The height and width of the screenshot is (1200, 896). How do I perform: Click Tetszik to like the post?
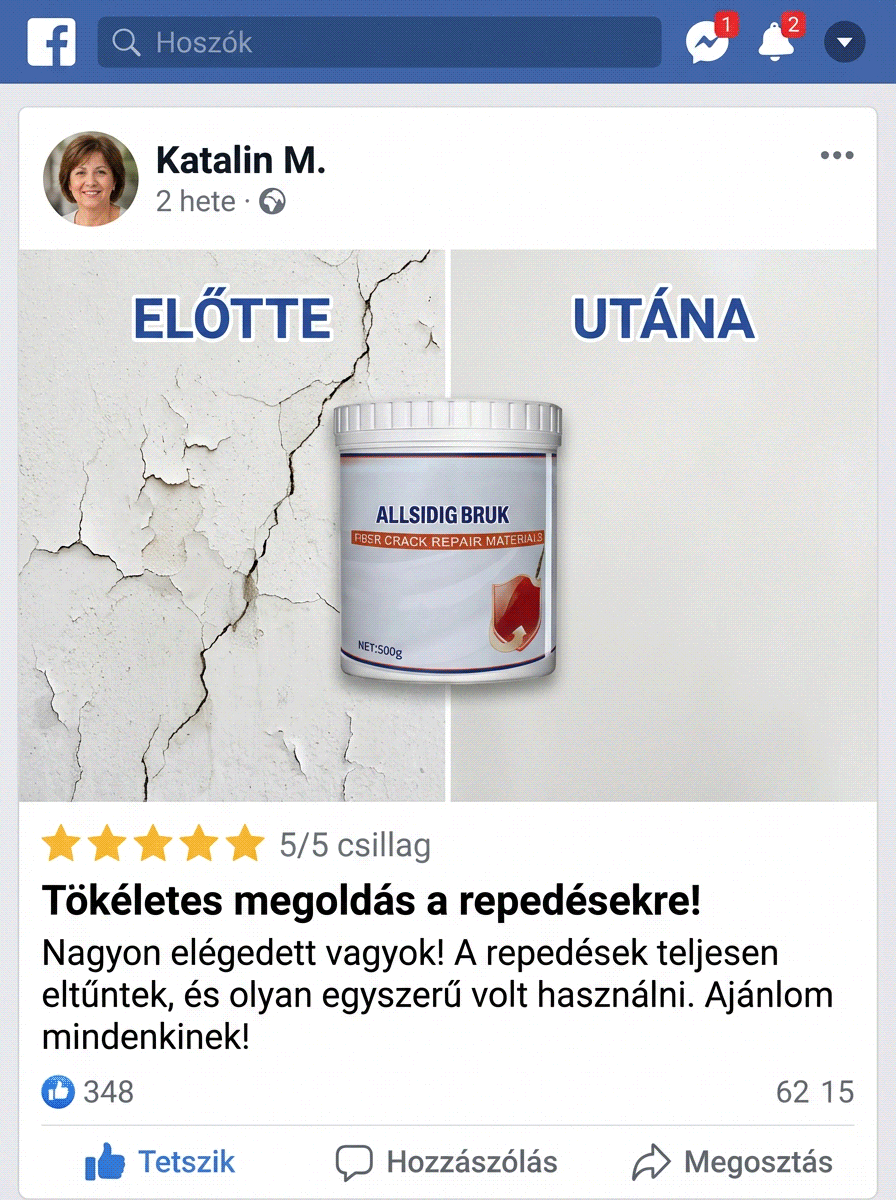click(185, 1161)
